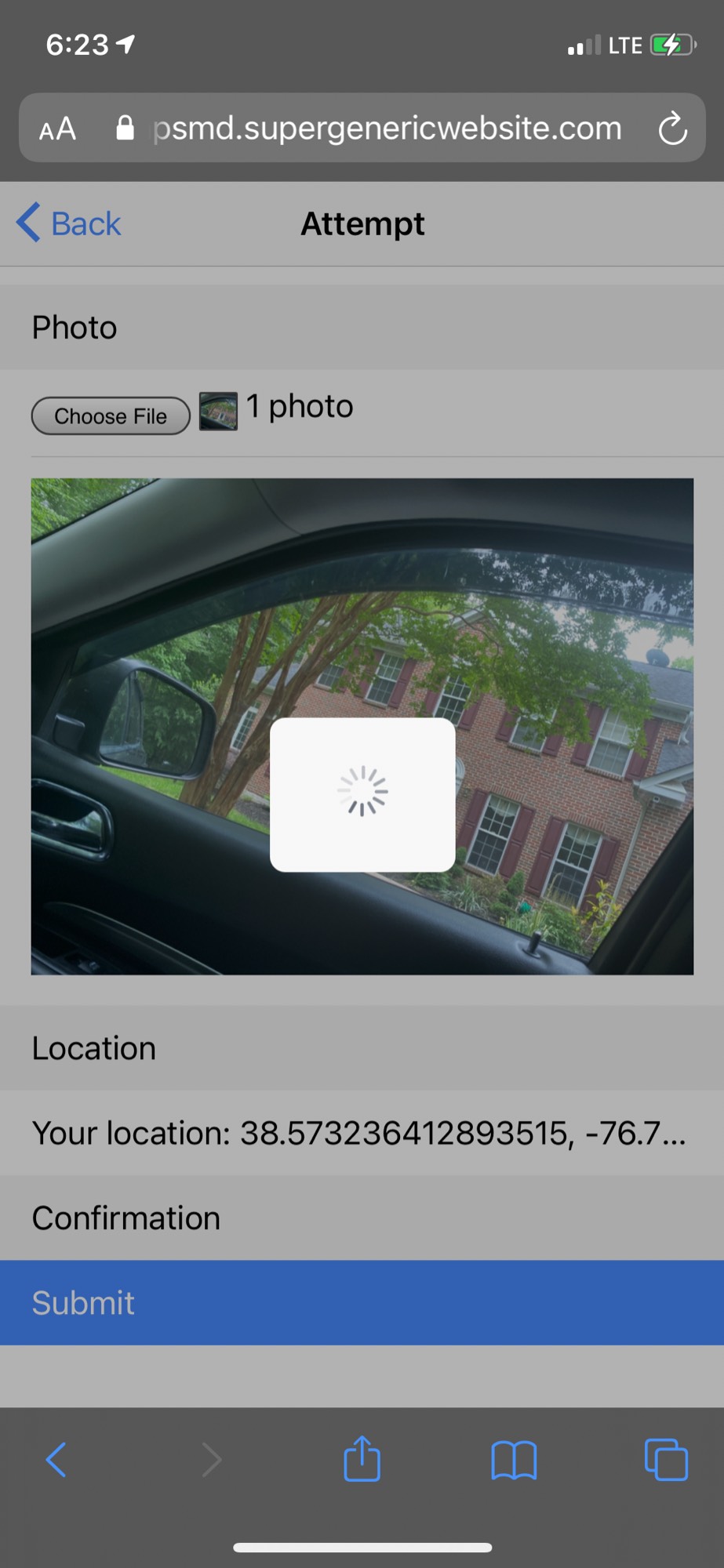Navigate back with Safari's back arrow

click(56, 1460)
